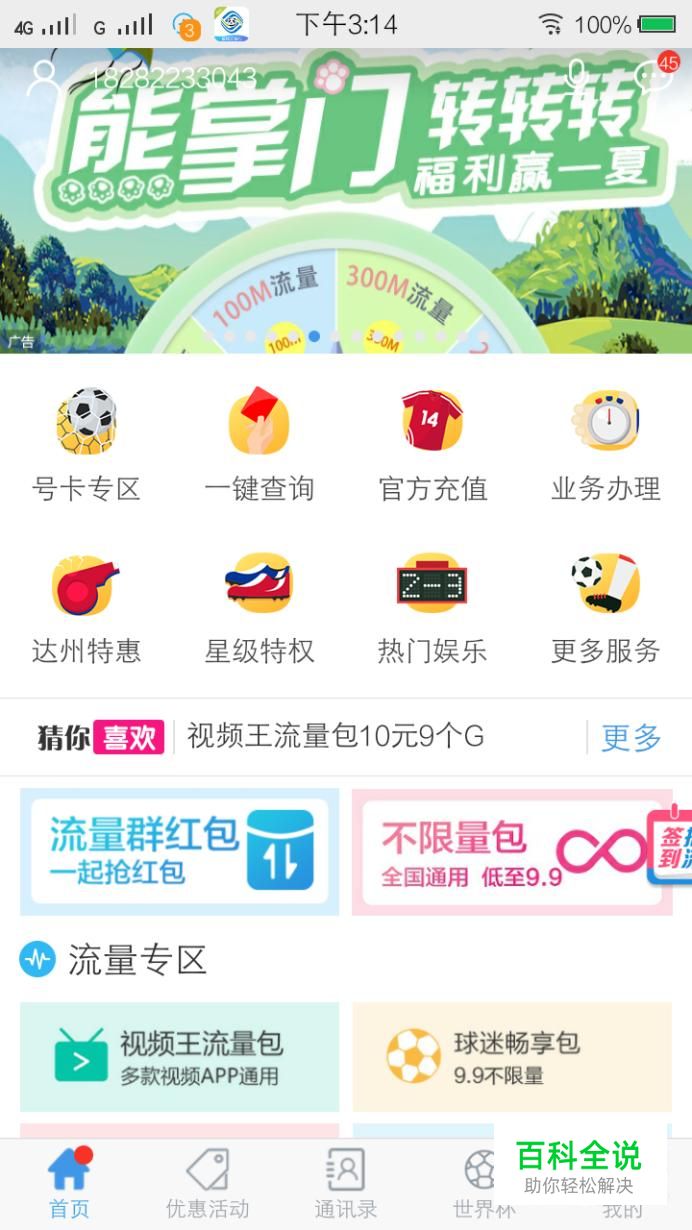Switch to the 通讯录 tab
The height and width of the screenshot is (1230, 692).
(x=346, y=1184)
